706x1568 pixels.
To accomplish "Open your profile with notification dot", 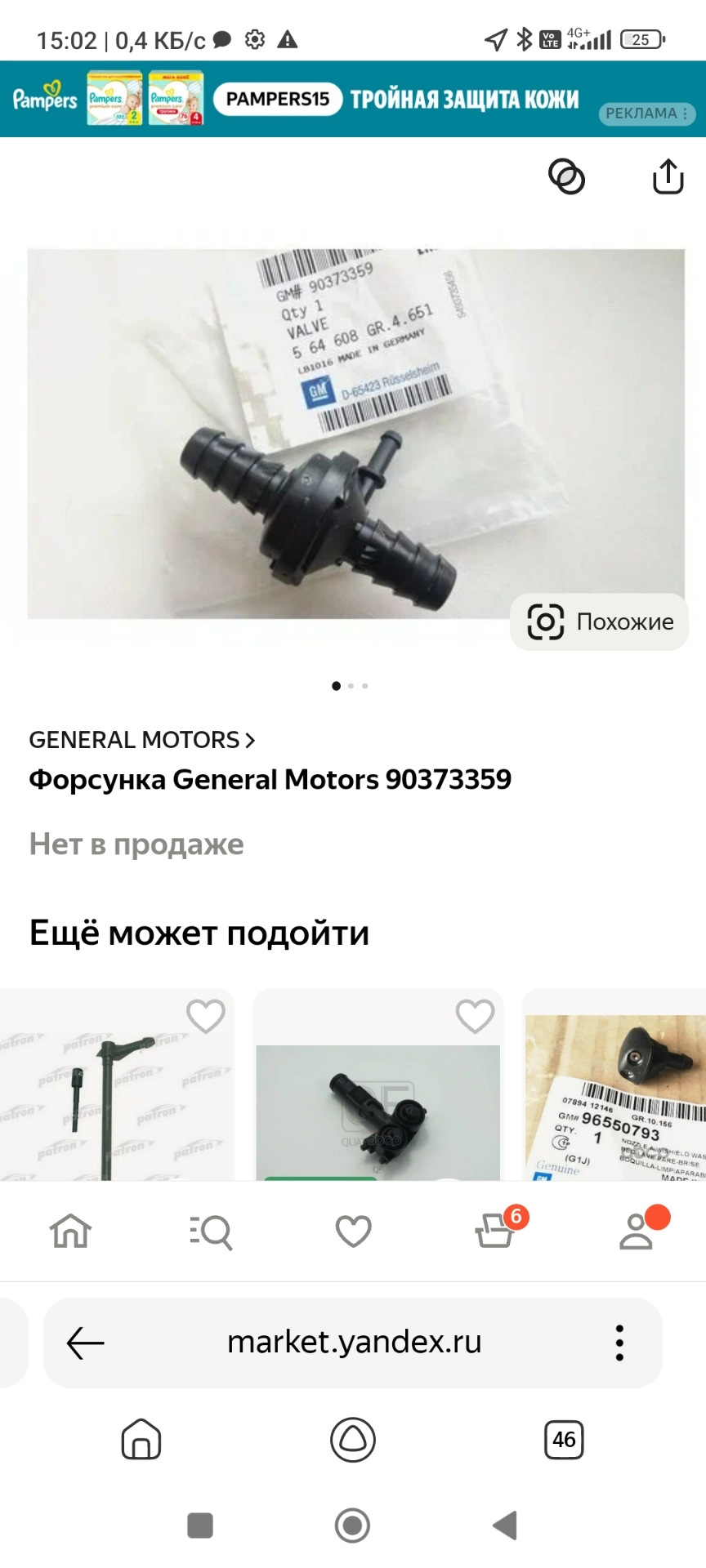I will (x=636, y=1232).
